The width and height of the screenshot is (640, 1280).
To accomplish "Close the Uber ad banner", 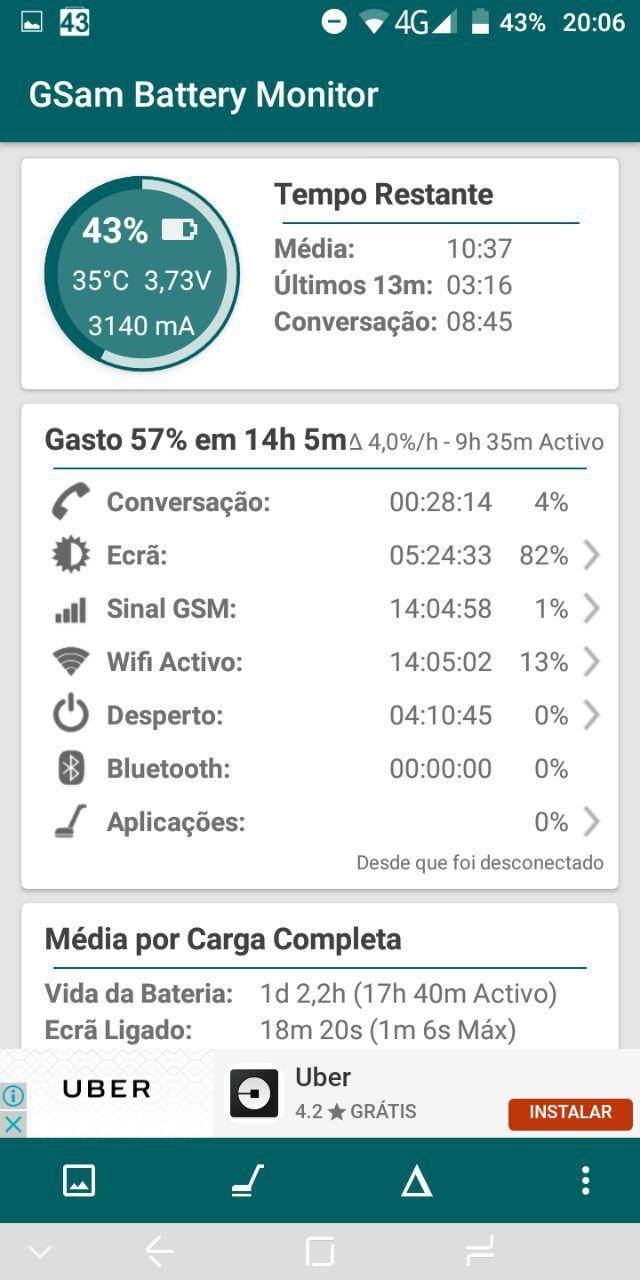I will (13, 1124).
